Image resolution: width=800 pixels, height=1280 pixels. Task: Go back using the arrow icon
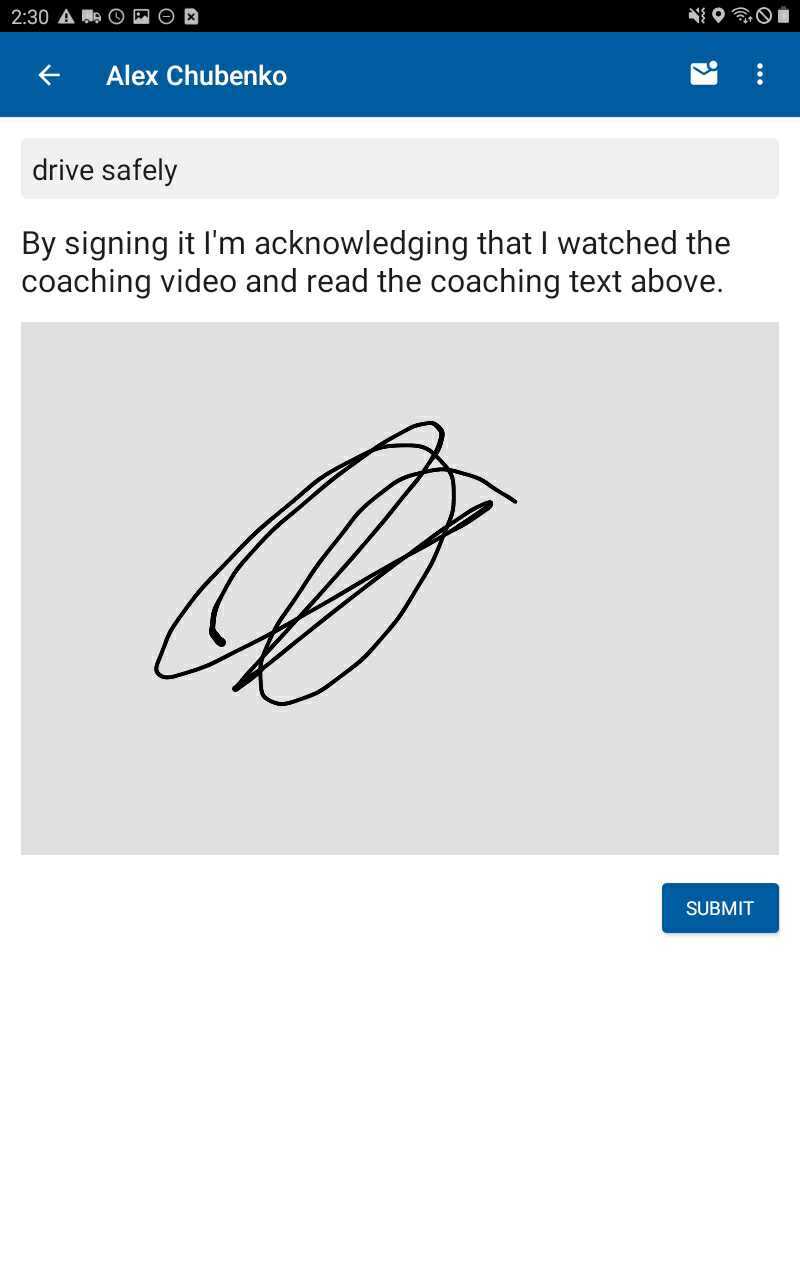49,75
